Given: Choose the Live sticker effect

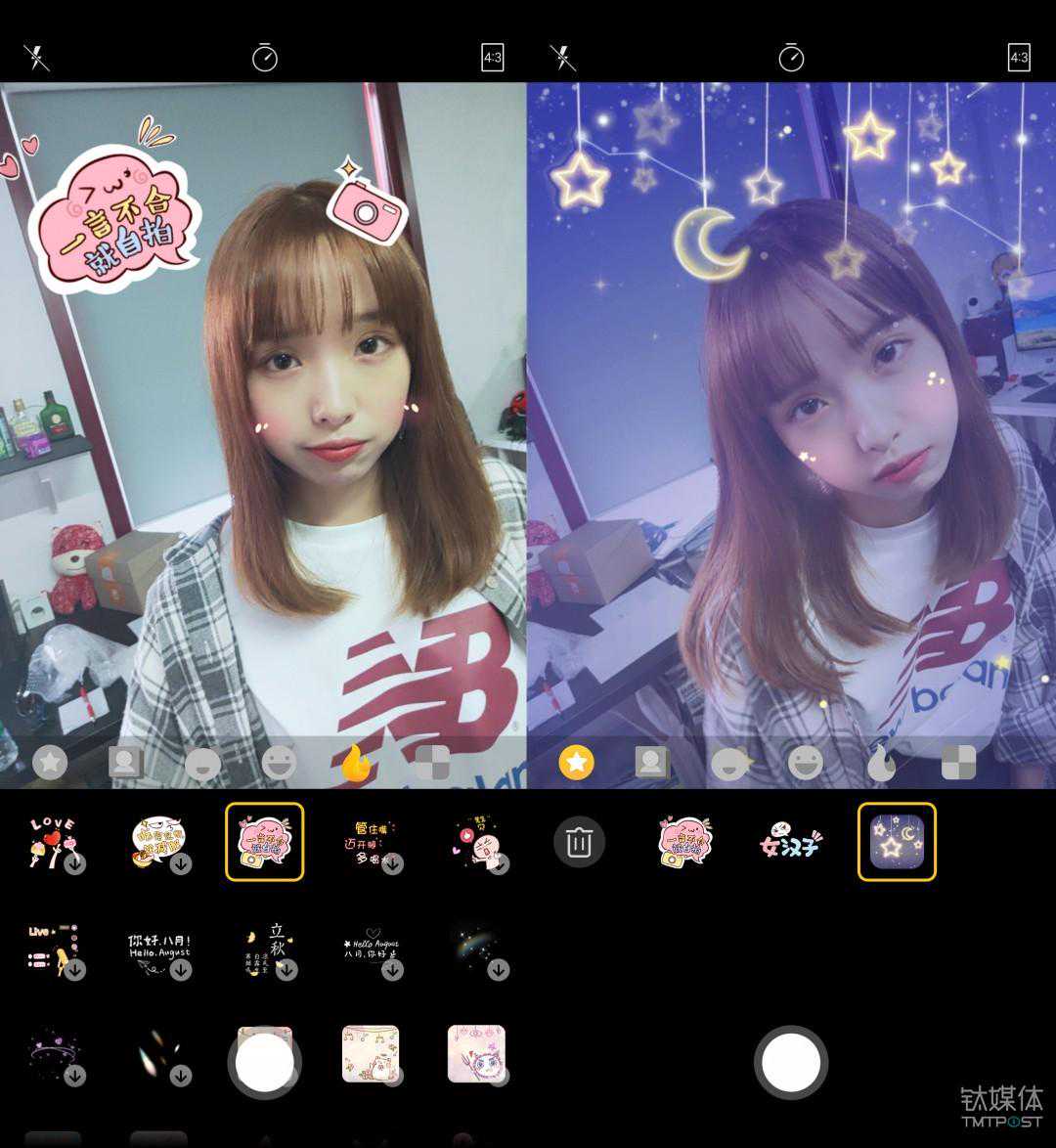Looking at the screenshot, I should pos(54,949).
